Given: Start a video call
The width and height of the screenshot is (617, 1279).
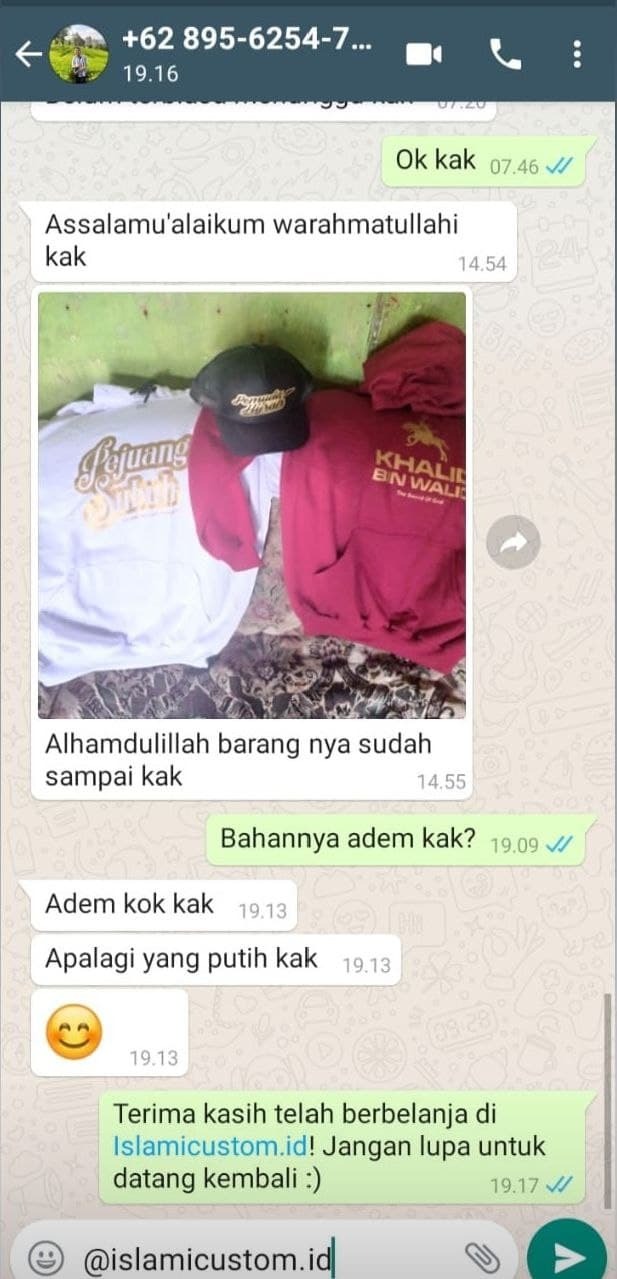Looking at the screenshot, I should [424, 55].
